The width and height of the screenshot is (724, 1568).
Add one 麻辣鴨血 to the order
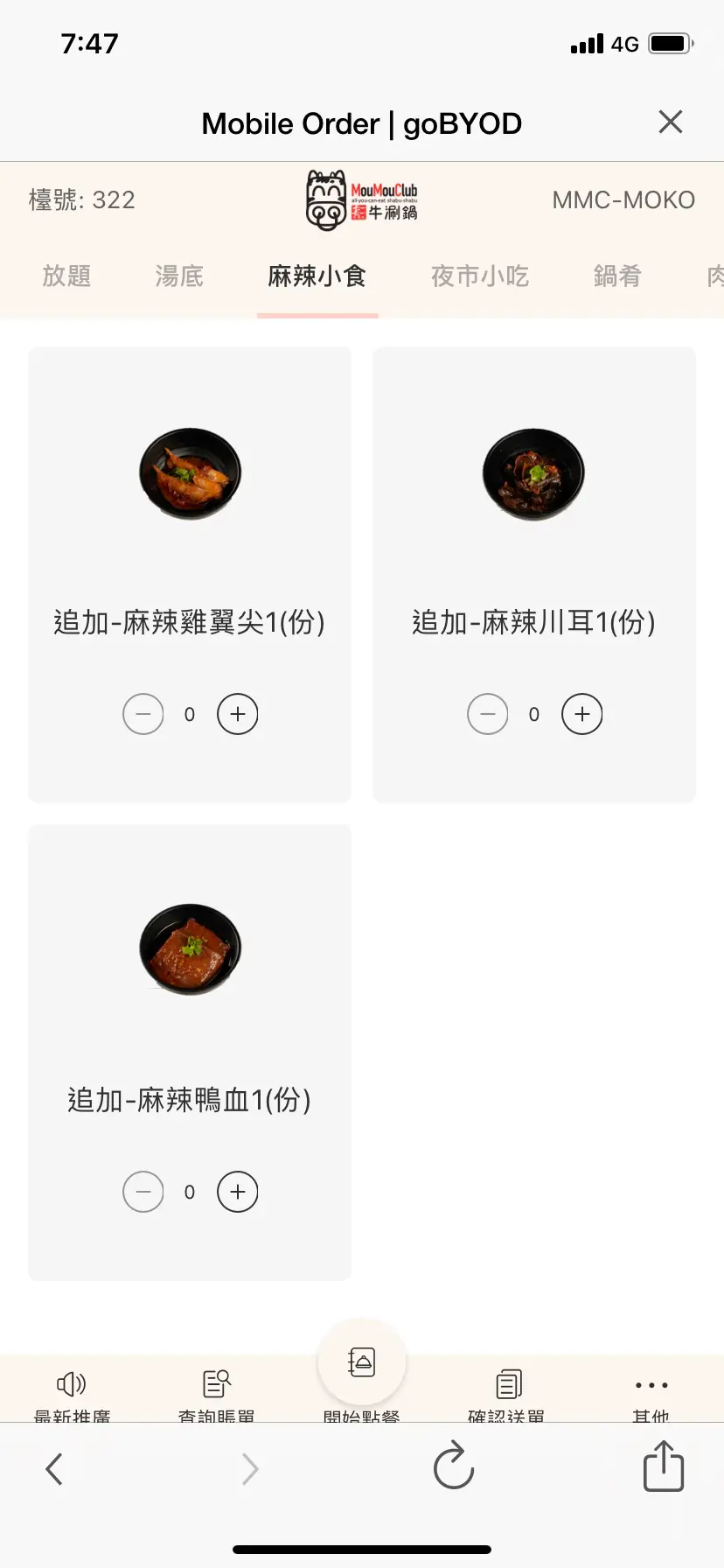click(238, 1192)
